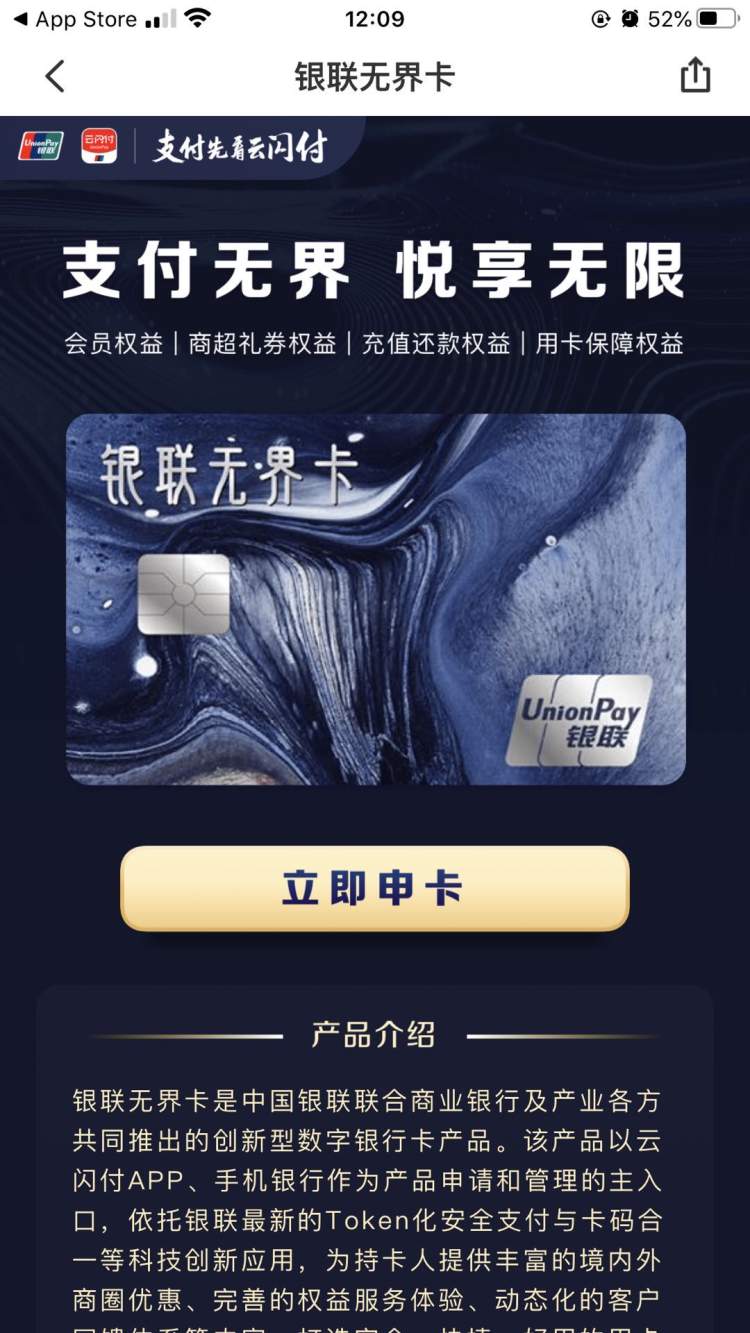Share this page via the share icon

(695, 75)
